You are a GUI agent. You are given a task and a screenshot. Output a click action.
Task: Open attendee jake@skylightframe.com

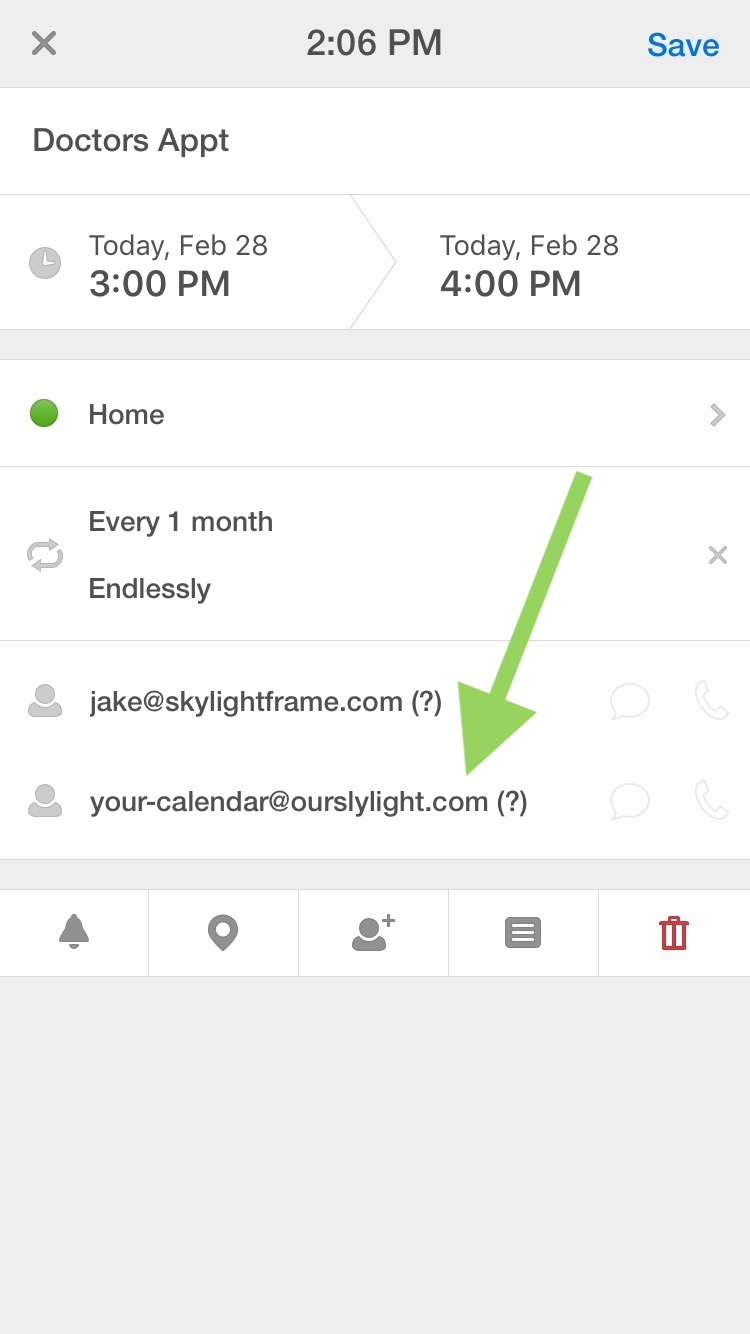(265, 702)
